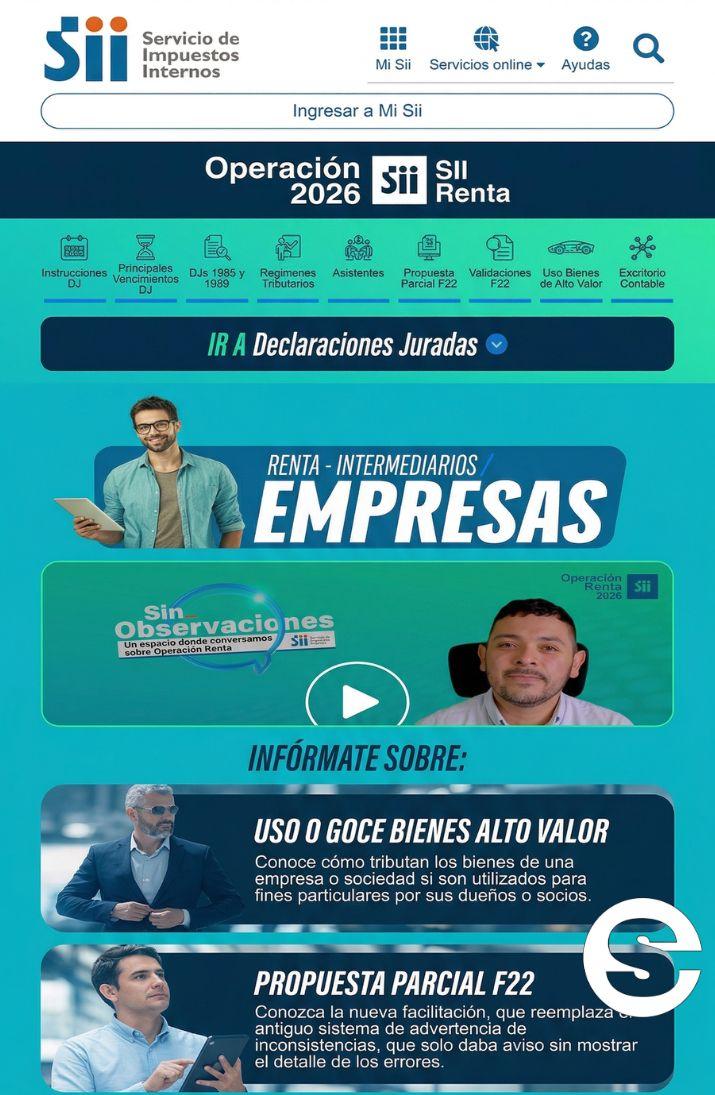Open Instrucciones DJ shortcut
The height and width of the screenshot is (1095, 715).
click(74, 263)
